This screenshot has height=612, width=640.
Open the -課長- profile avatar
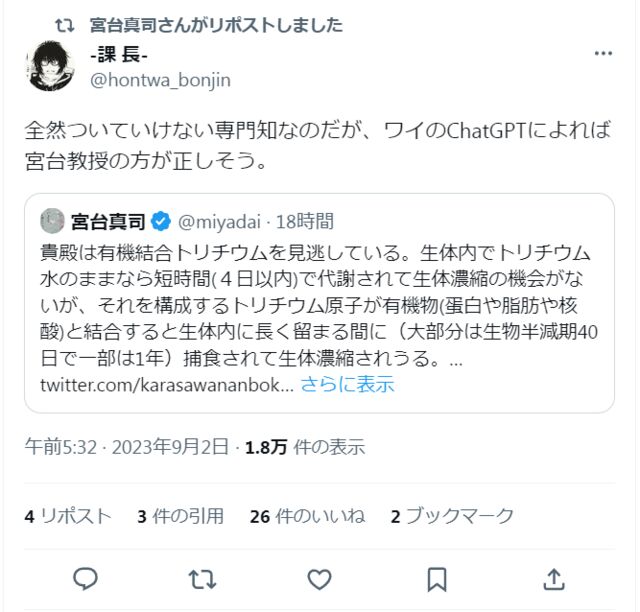[x=49, y=67]
